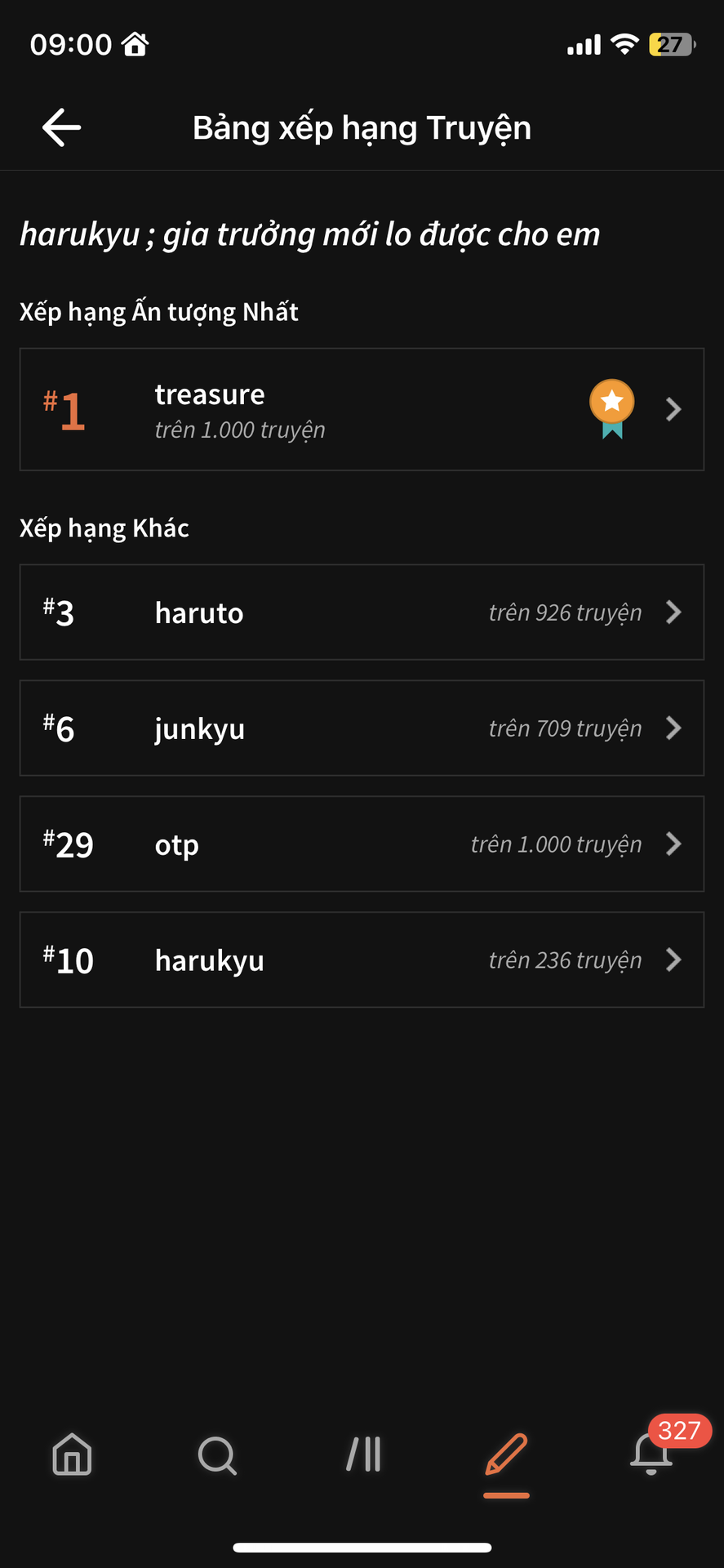Open the #1 treasure ranking
This screenshot has height=1568, width=724.
pos(362,409)
